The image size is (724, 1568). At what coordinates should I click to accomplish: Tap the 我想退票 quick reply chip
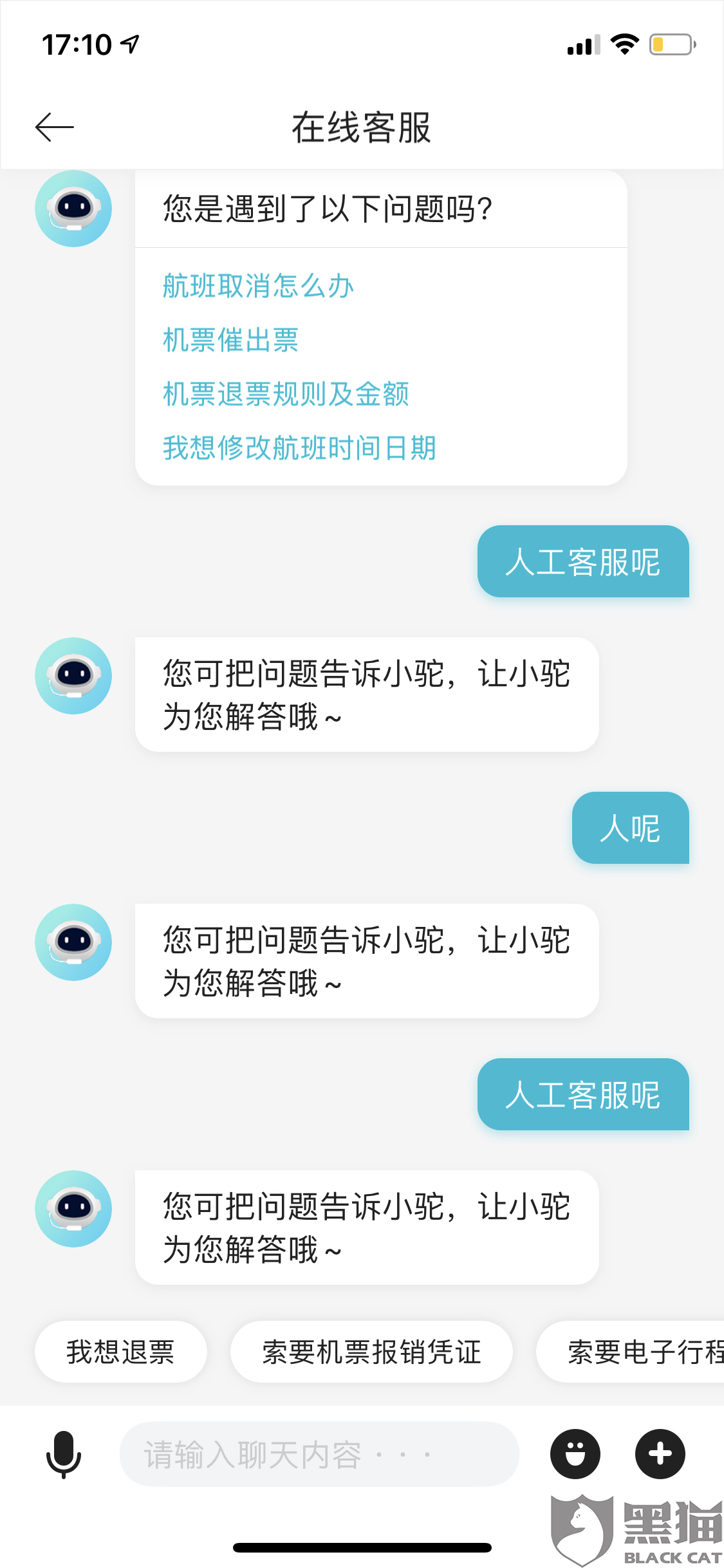pyautogui.click(x=121, y=1352)
